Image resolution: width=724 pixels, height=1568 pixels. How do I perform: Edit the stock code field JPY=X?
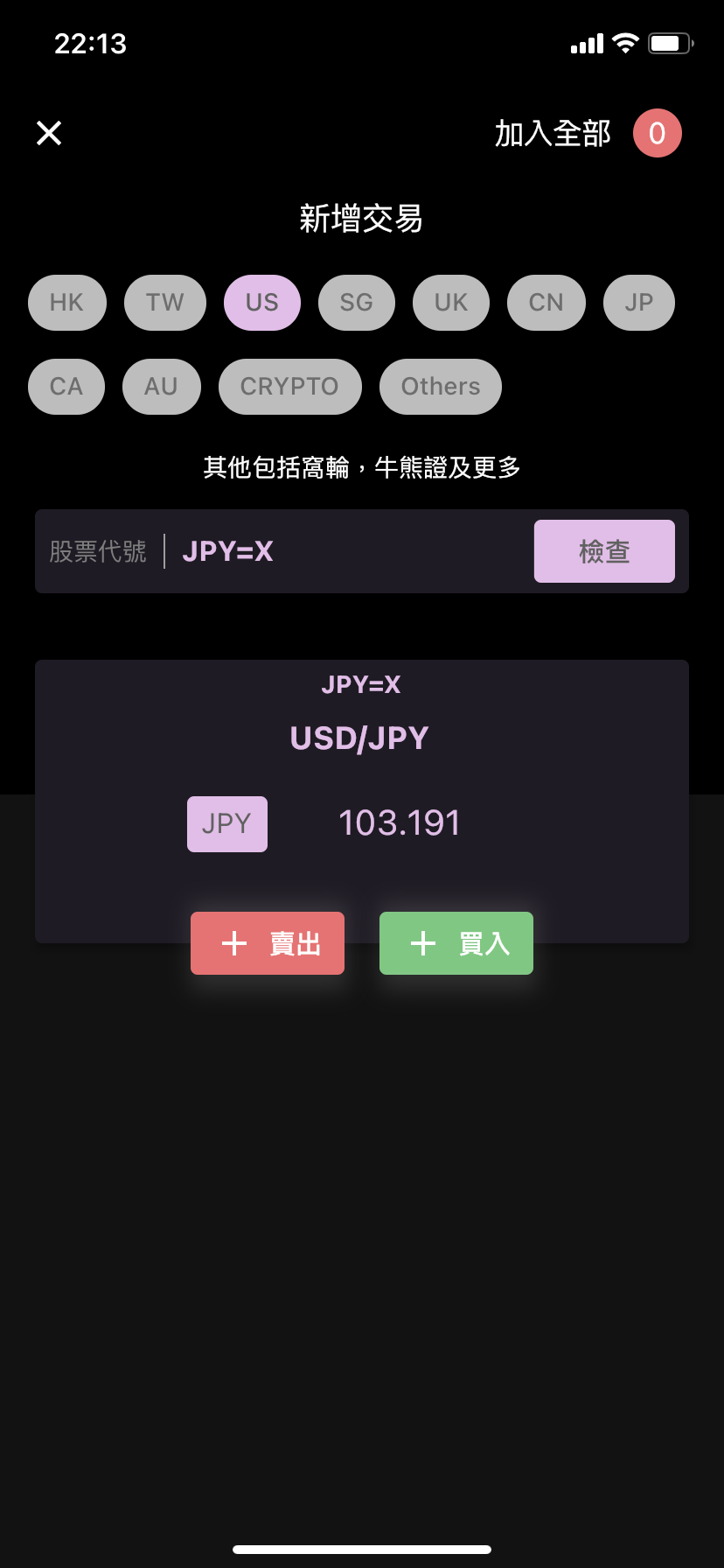click(x=350, y=551)
